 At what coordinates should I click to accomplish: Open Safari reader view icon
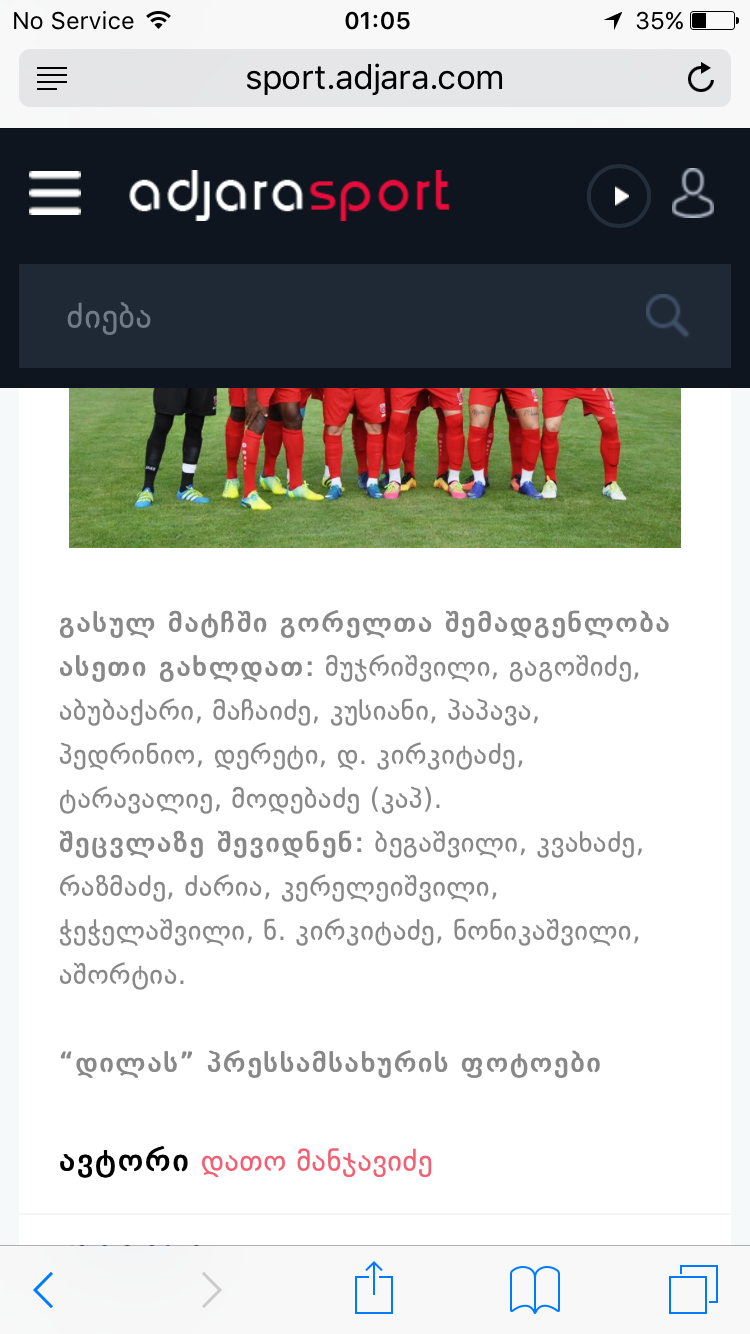[52, 78]
